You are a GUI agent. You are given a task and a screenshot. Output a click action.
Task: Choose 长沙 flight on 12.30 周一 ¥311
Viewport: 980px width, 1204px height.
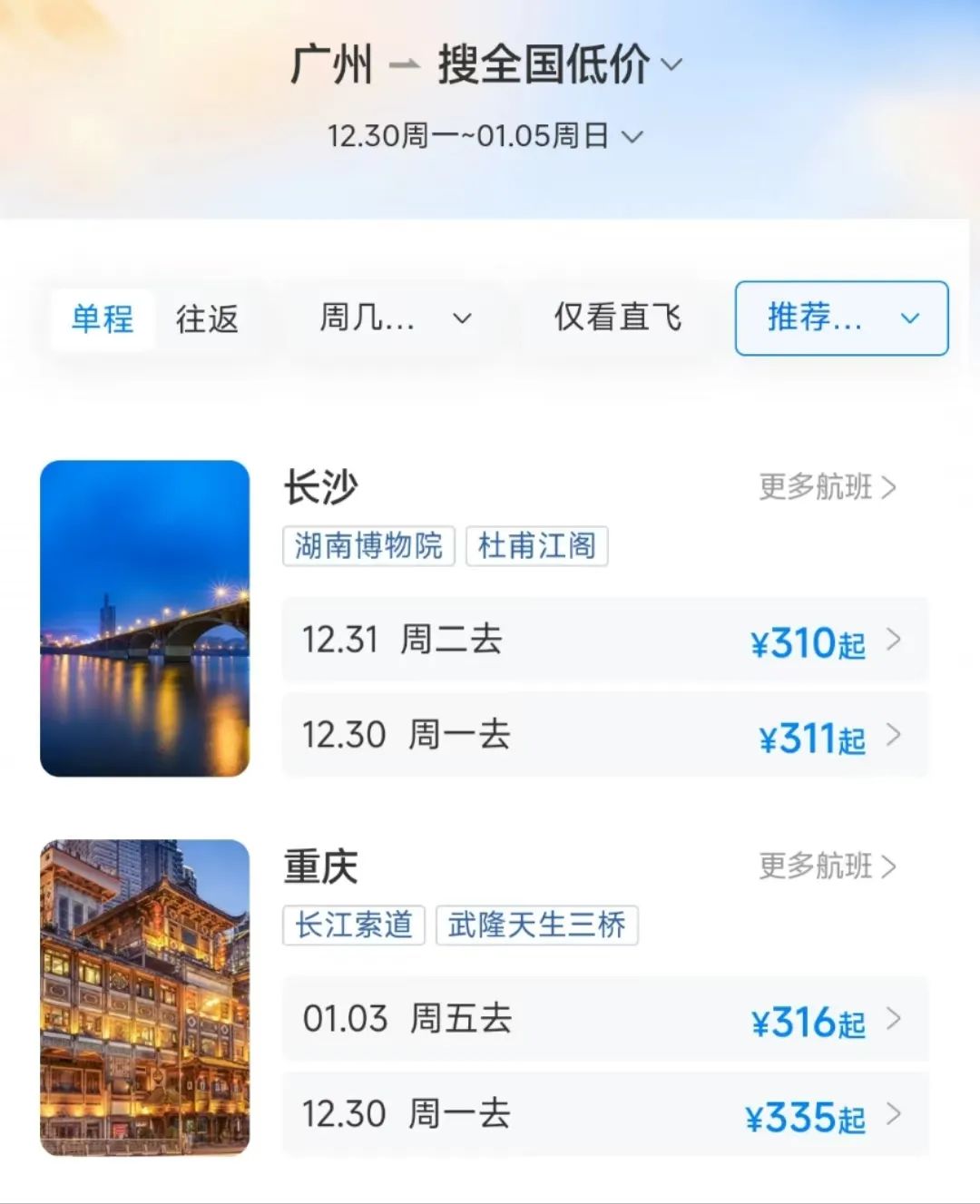point(604,735)
